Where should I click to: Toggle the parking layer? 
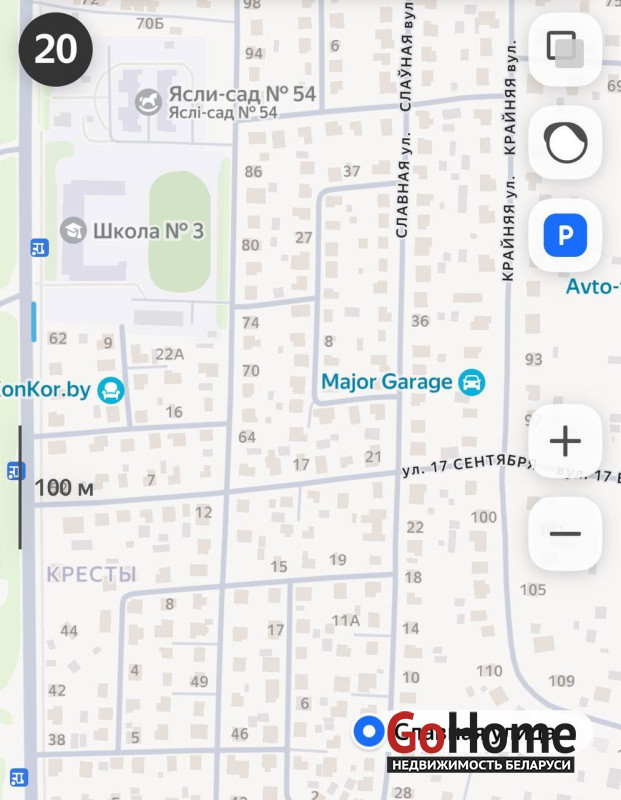click(x=565, y=235)
